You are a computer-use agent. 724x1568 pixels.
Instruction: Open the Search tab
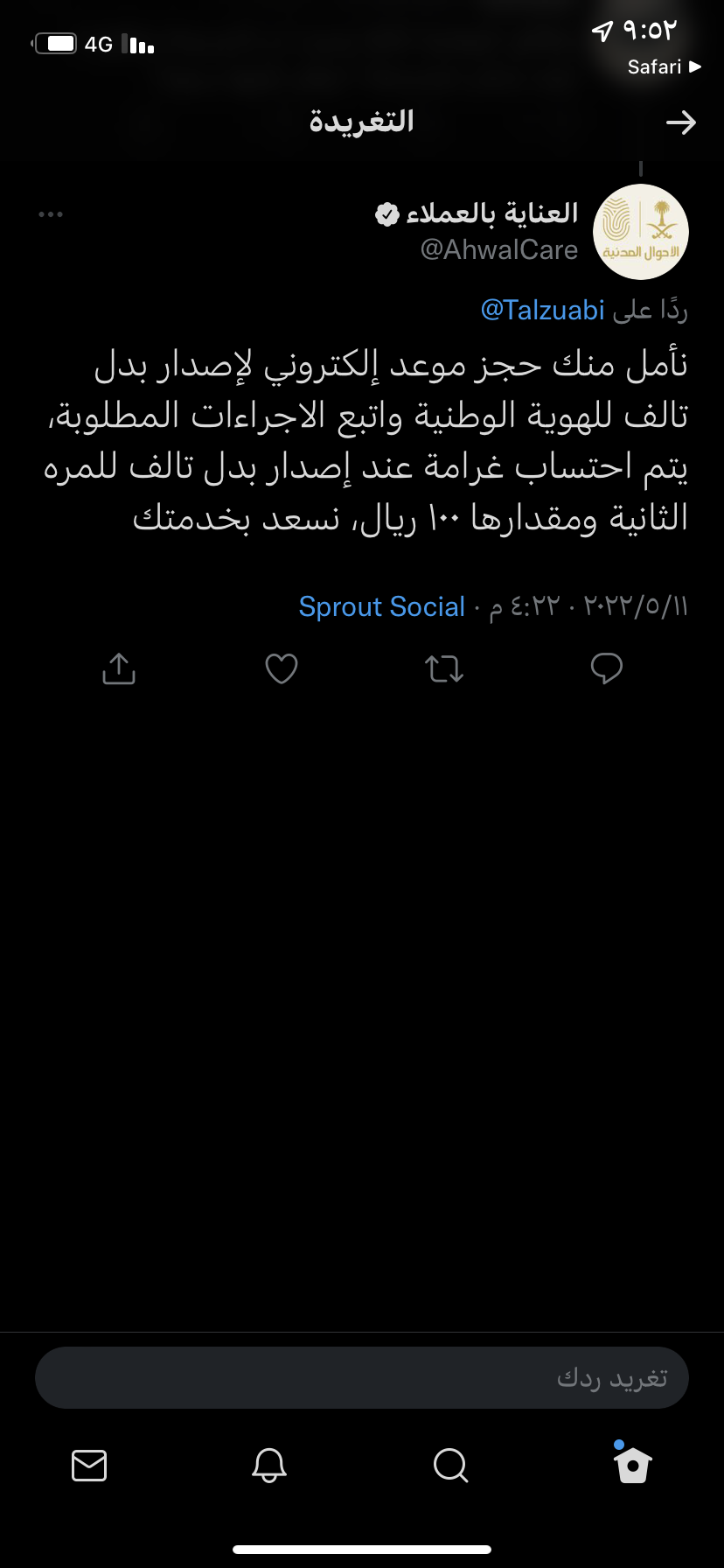(451, 1465)
